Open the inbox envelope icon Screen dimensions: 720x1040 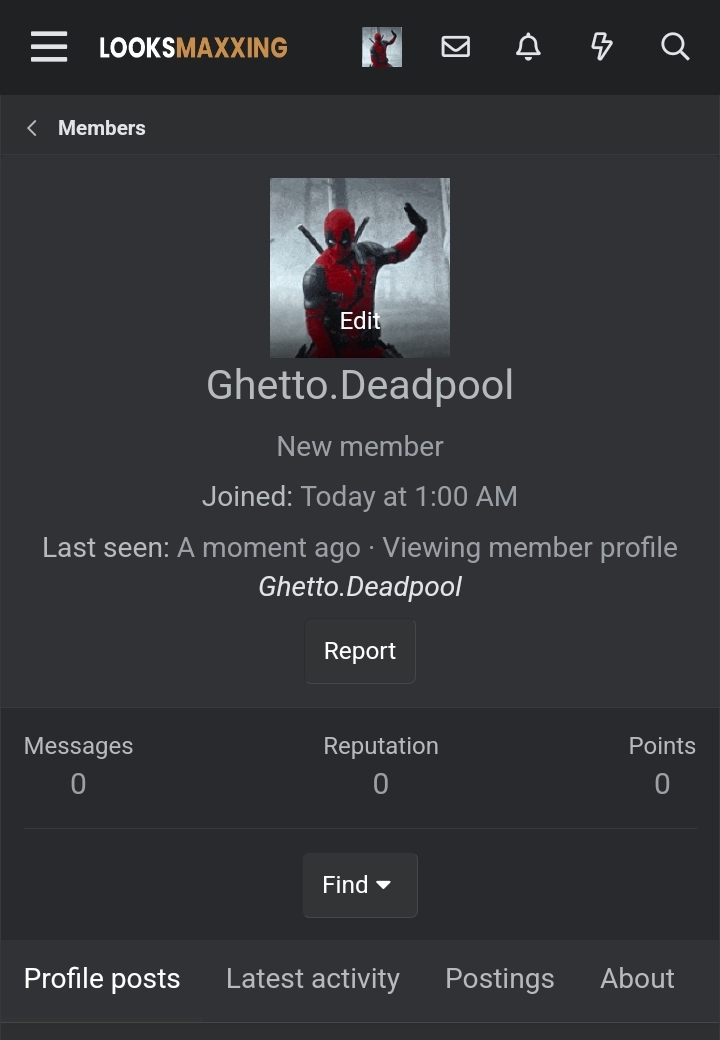coord(455,46)
